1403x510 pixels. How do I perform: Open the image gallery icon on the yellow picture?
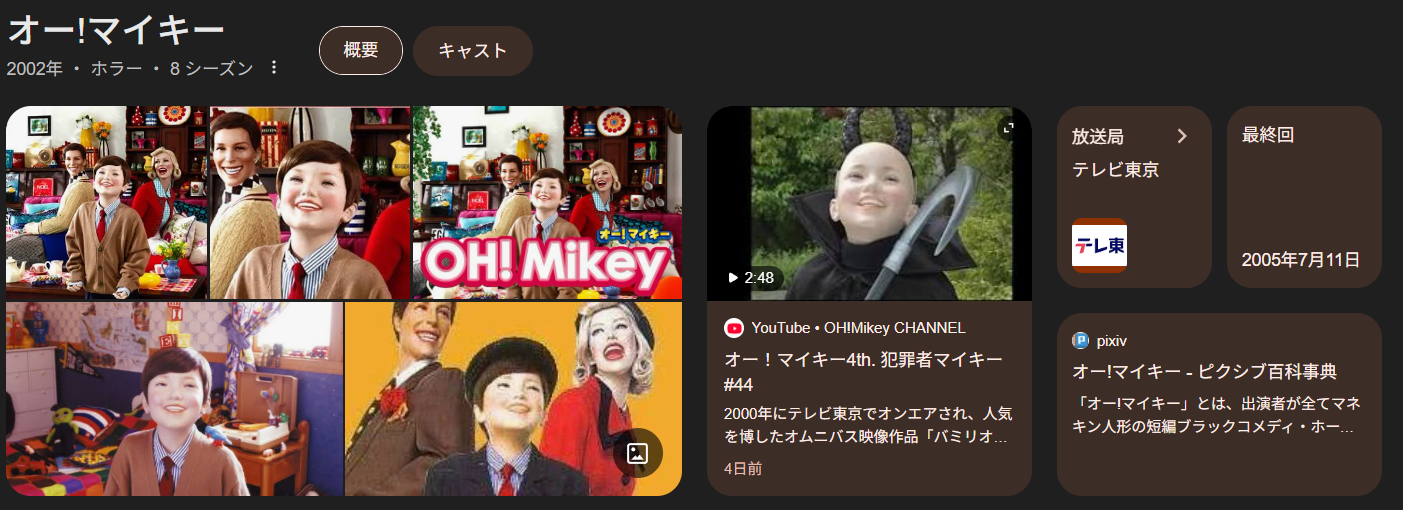pyautogui.click(x=637, y=453)
